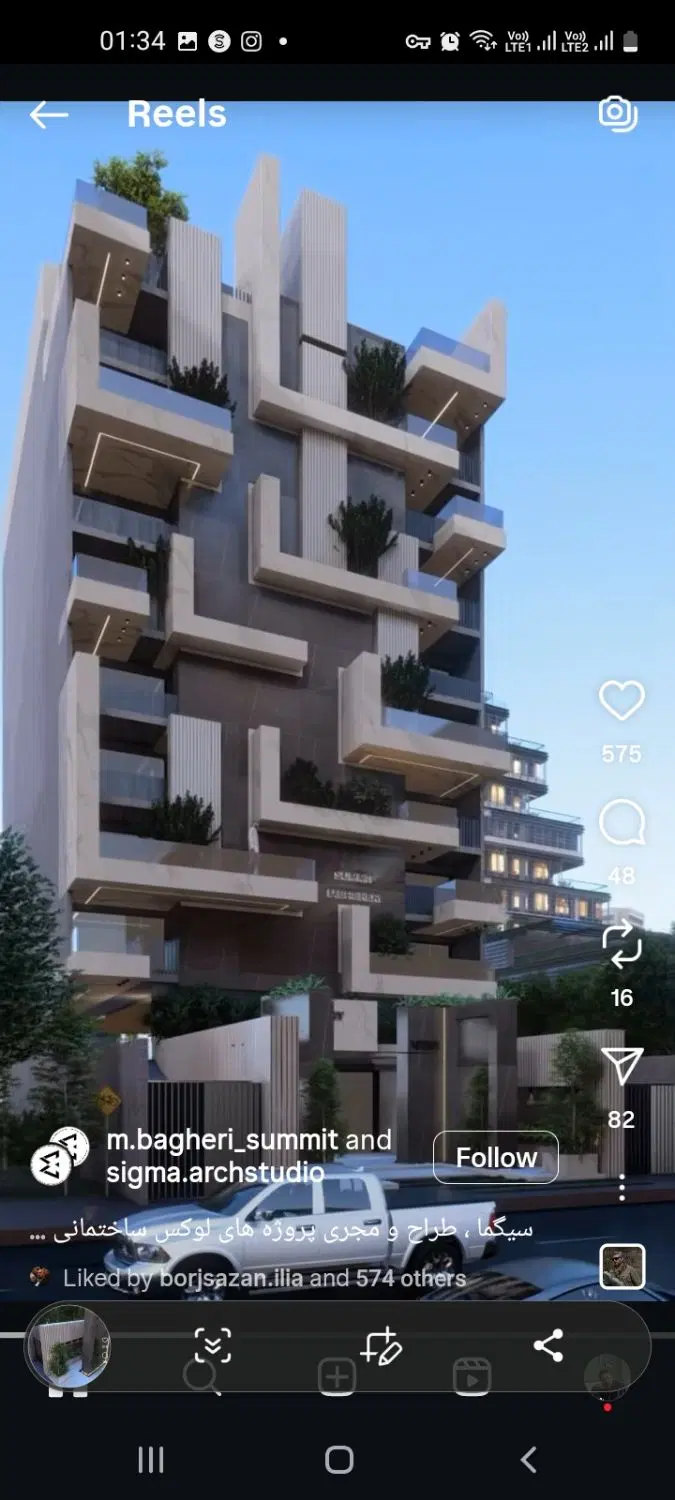
Task: Edit the screenshot with the crop-pencil icon
Action: (381, 1346)
